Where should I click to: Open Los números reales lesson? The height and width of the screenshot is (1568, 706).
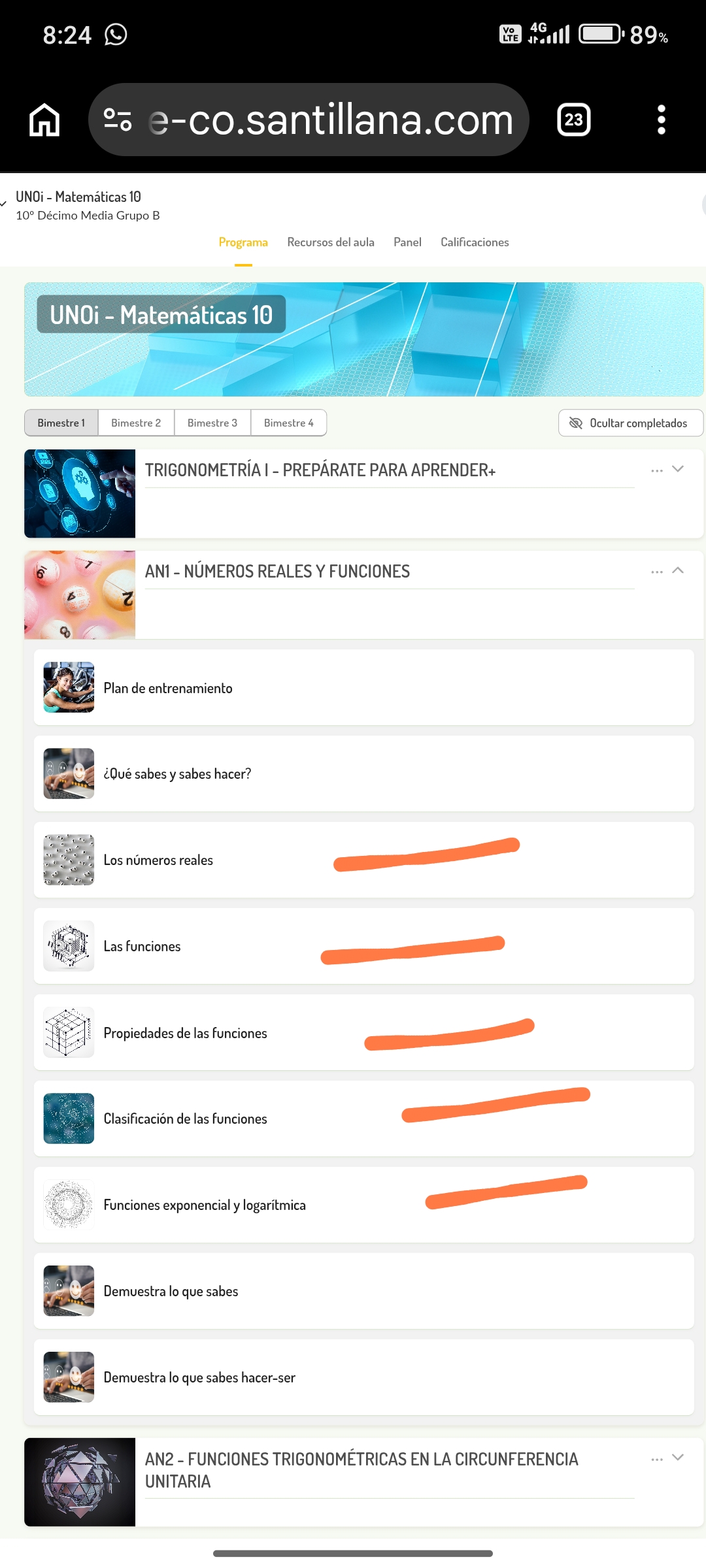pyautogui.click(x=158, y=860)
